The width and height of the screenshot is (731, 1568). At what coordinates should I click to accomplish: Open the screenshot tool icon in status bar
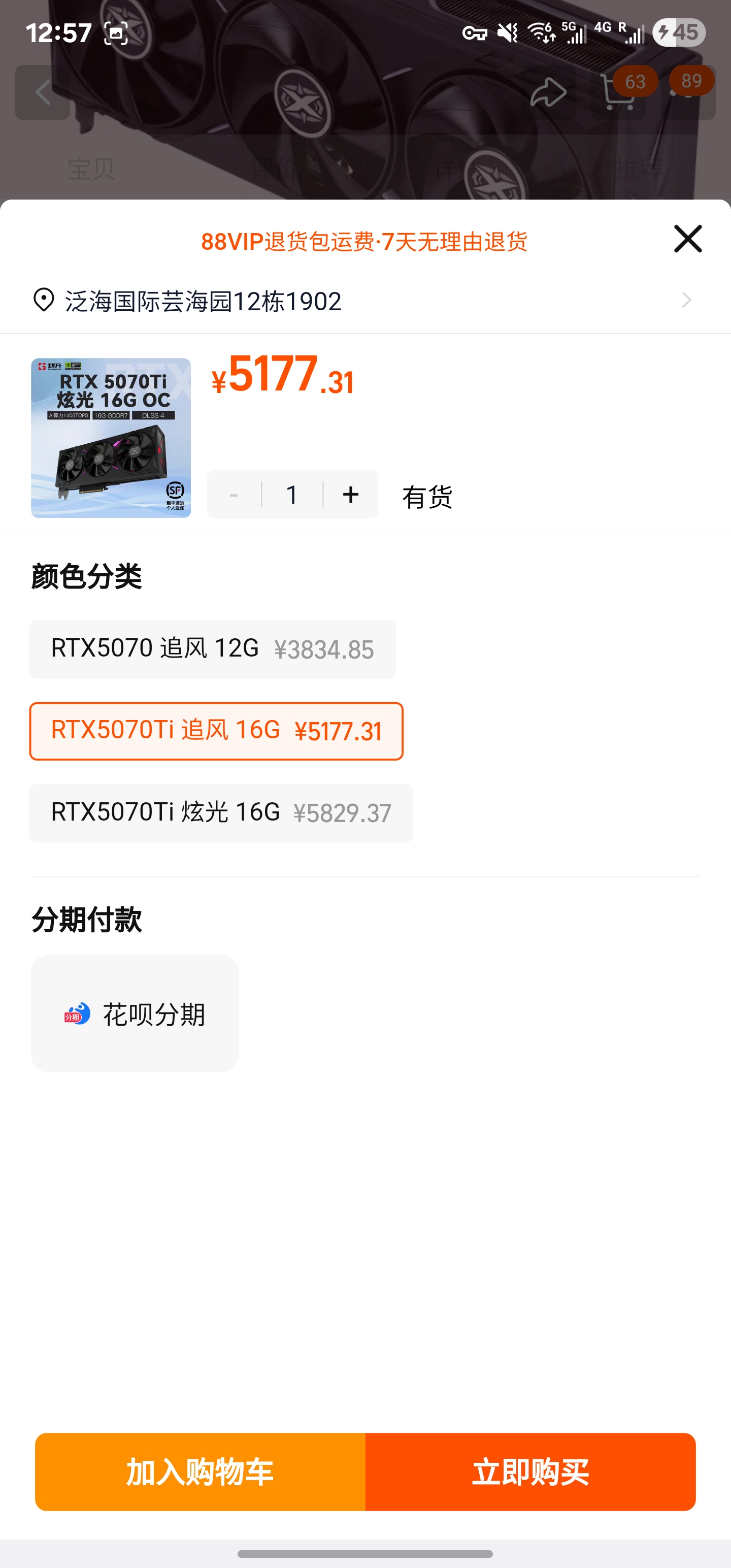tap(113, 34)
